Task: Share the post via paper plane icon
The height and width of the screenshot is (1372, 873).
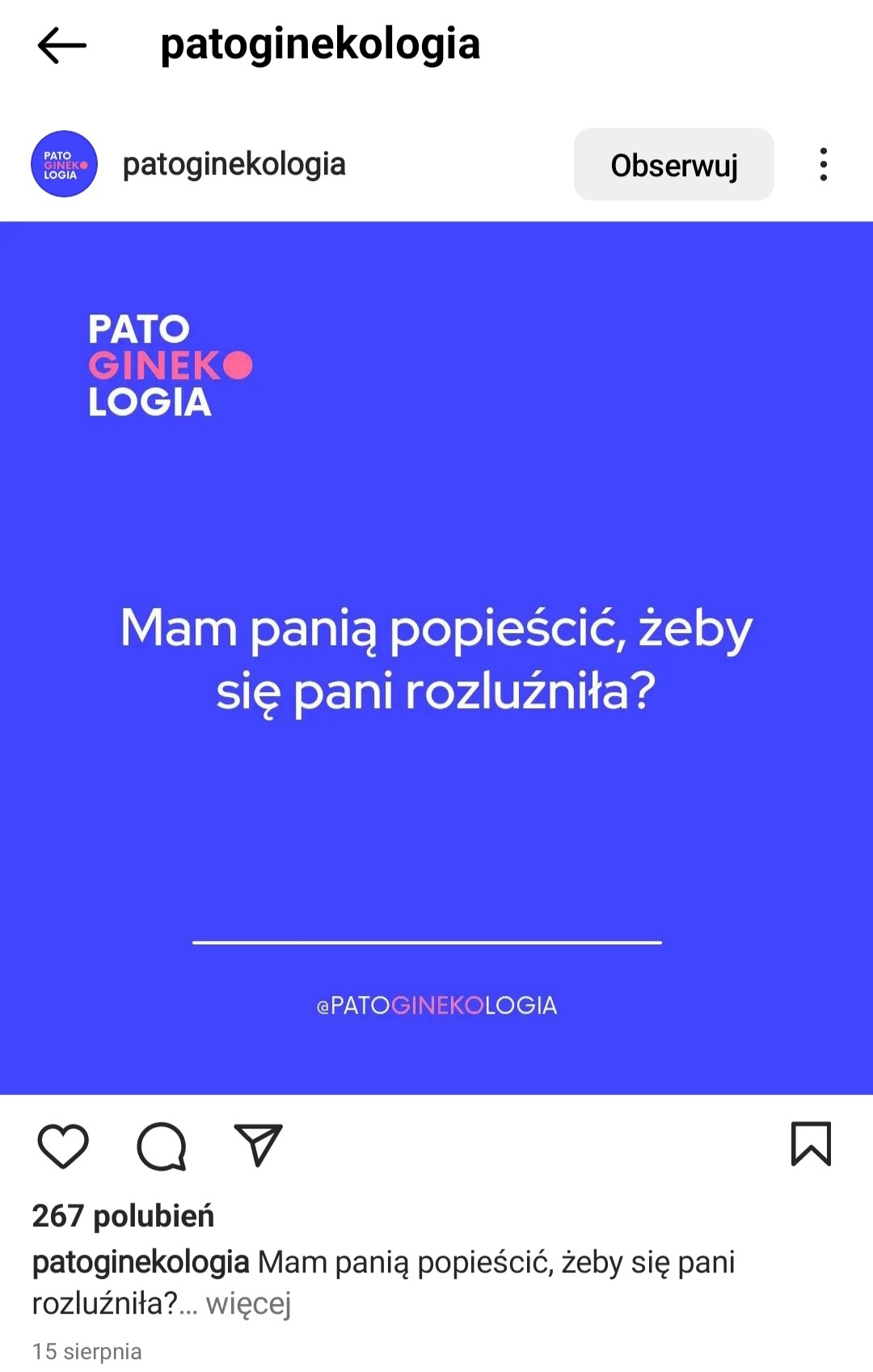Action: (258, 1145)
